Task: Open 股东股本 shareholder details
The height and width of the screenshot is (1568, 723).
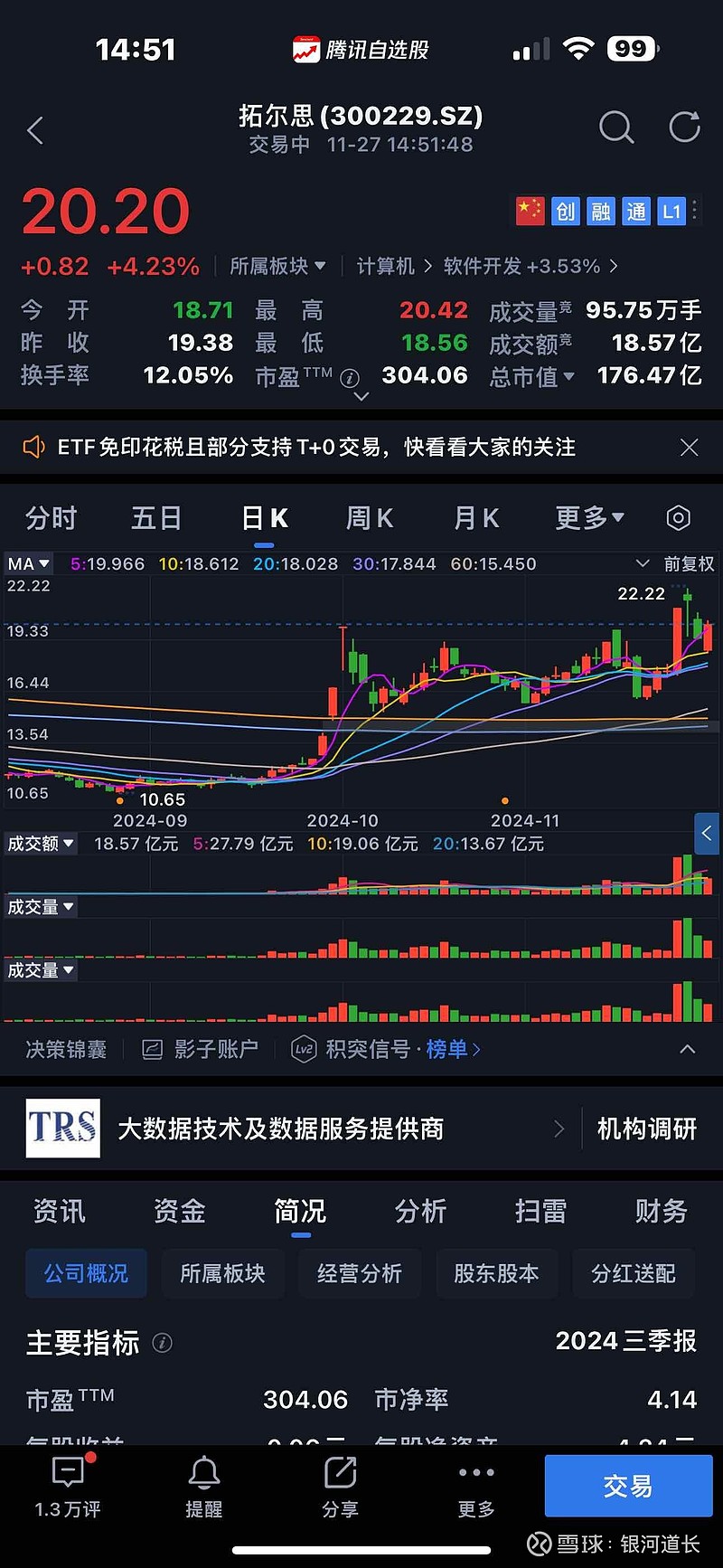Action: point(496,1273)
